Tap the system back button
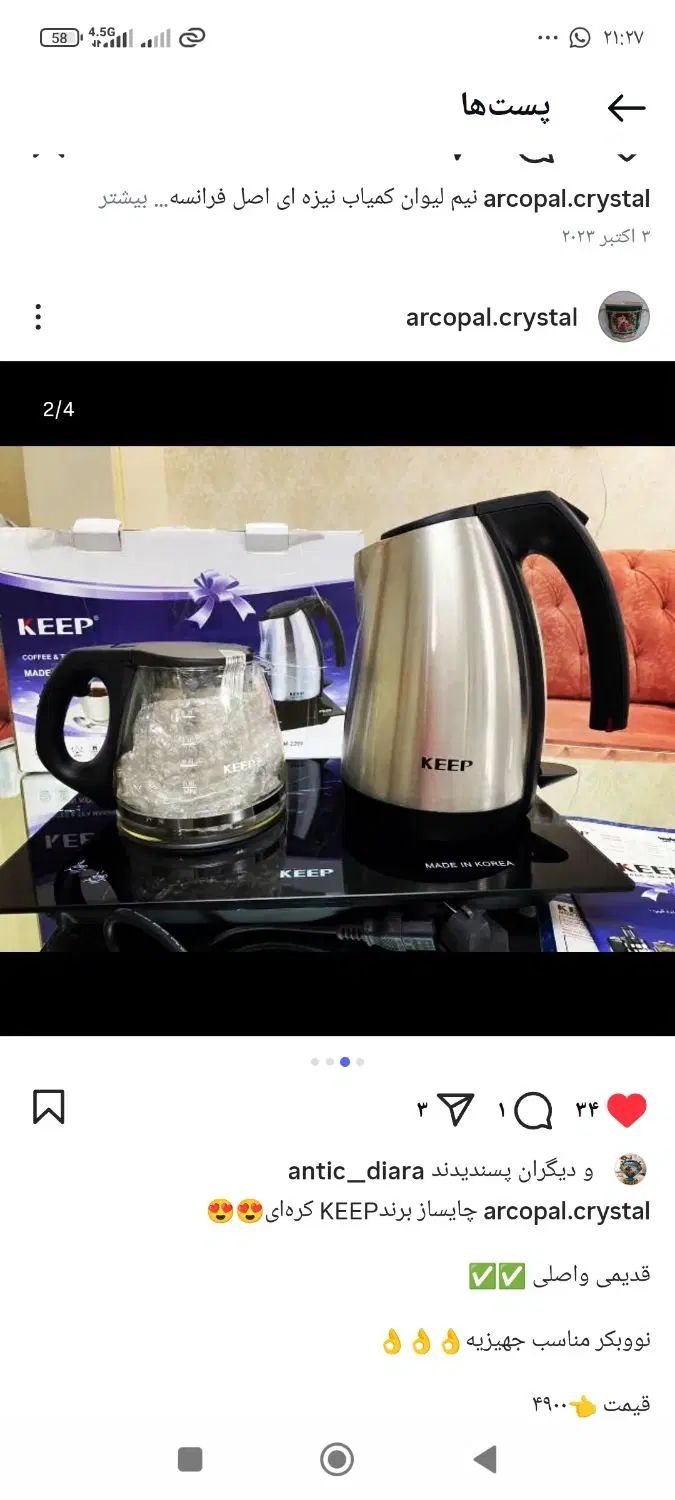The width and height of the screenshot is (675, 1500). click(x=485, y=1460)
